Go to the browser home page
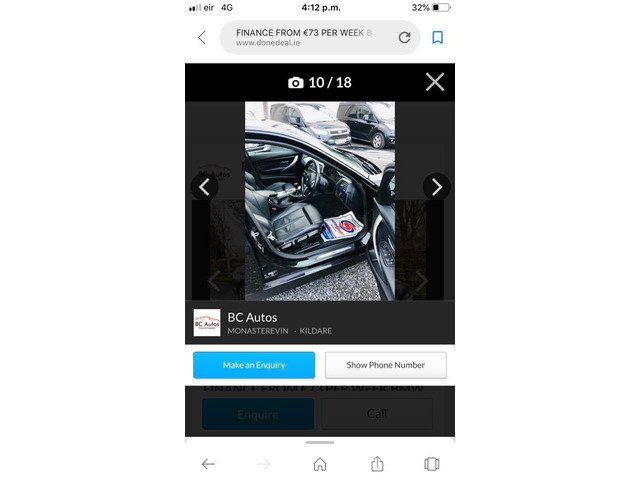Screen dimensions: 640x480 click(x=320, y=464)
